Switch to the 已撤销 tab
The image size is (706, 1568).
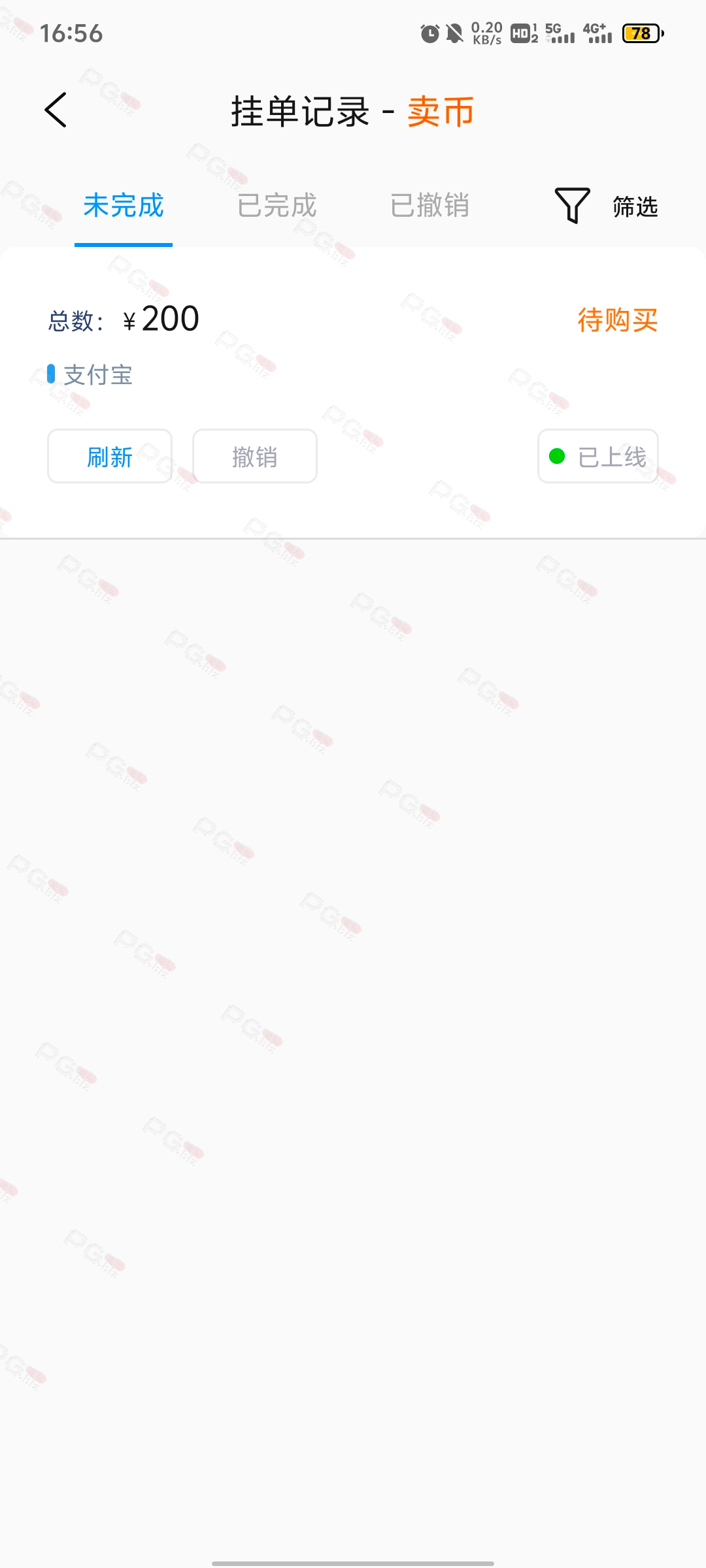[x=429, y=206]
